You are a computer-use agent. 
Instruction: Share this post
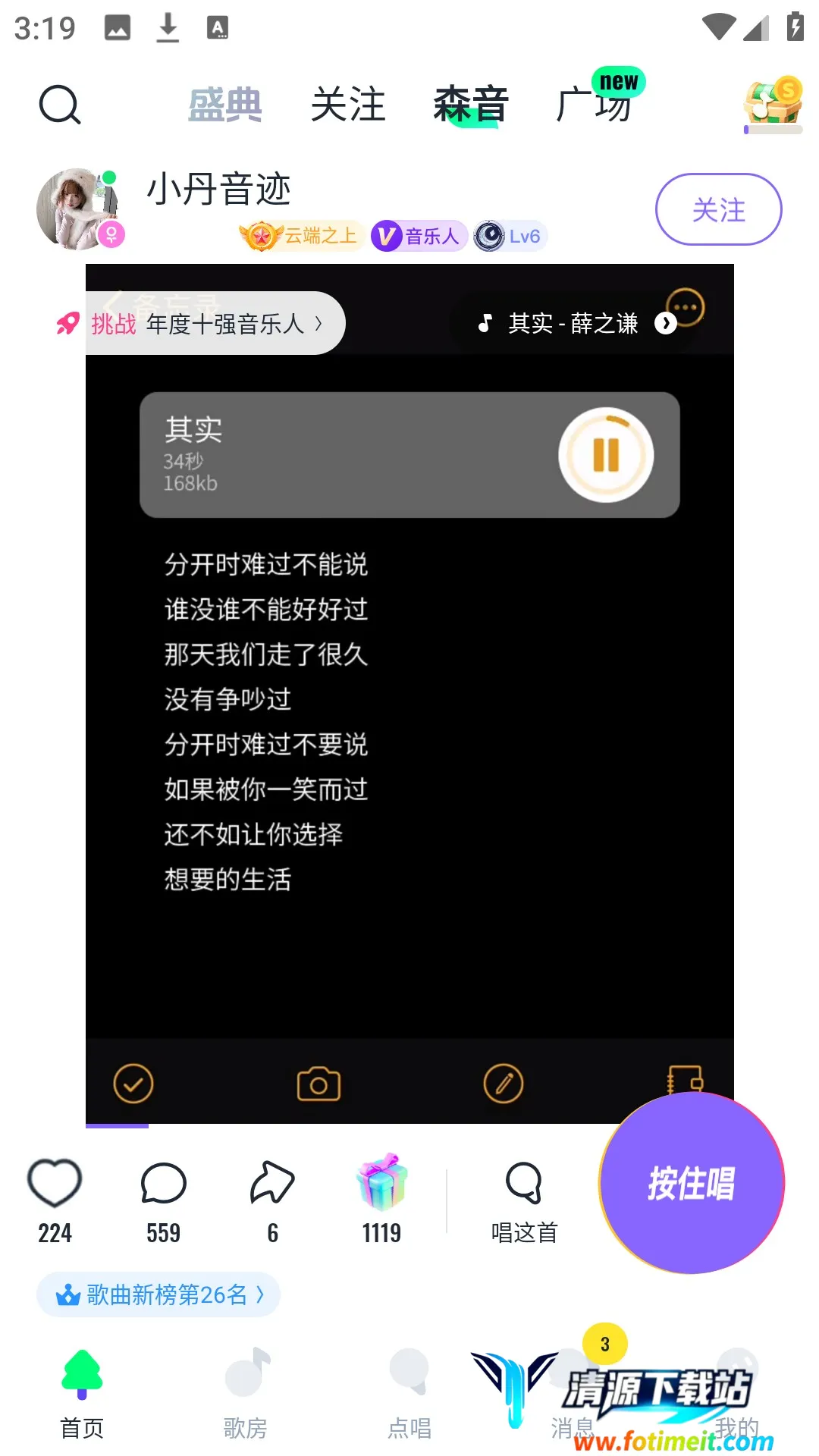coord(272,1184)
